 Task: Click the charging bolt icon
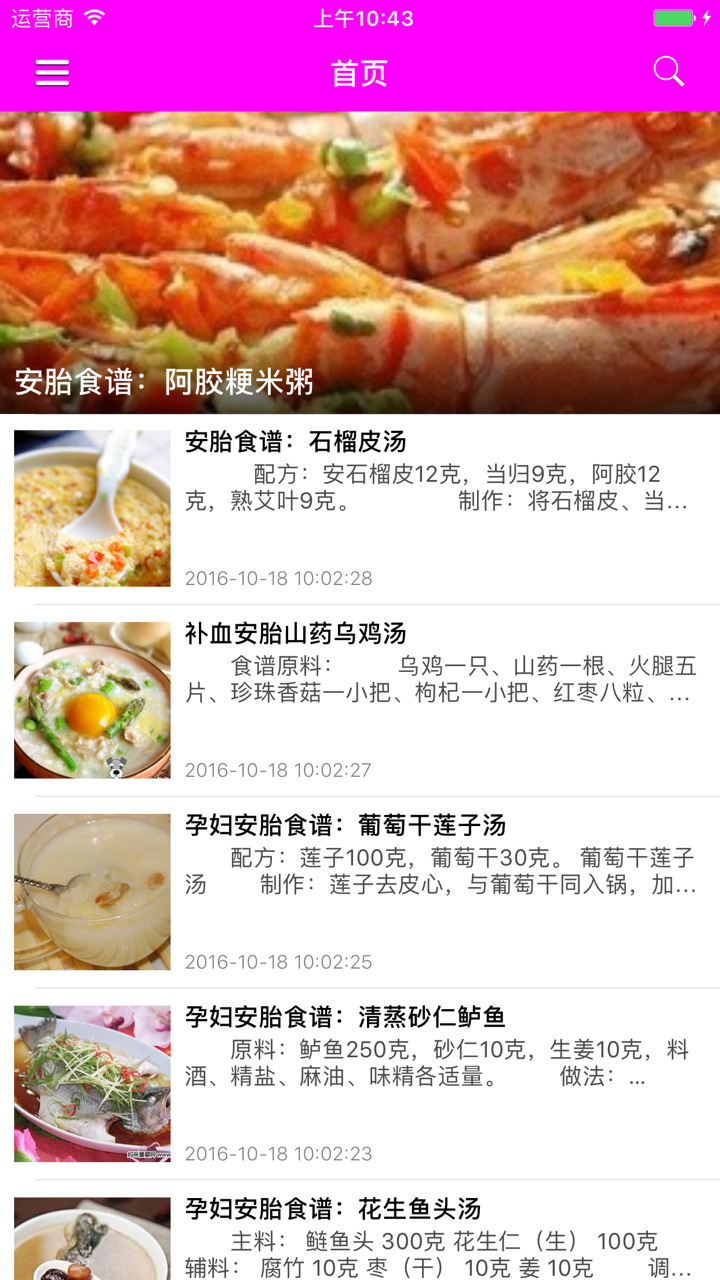[706, 16]
